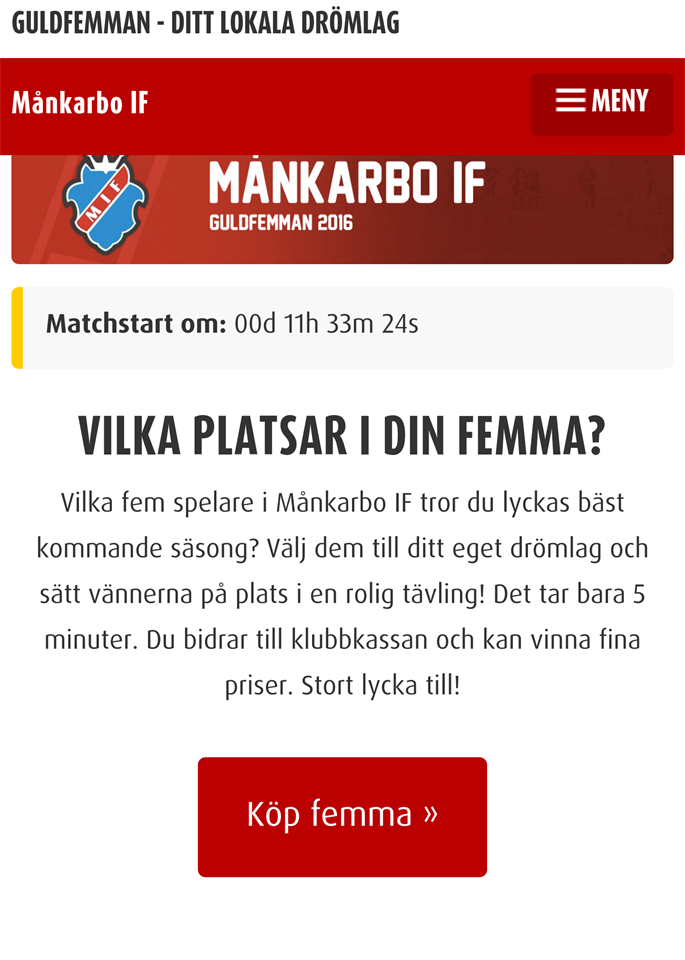Open the MENY hamburger menu
Screen dimensions: 685x960
[602, 102]
